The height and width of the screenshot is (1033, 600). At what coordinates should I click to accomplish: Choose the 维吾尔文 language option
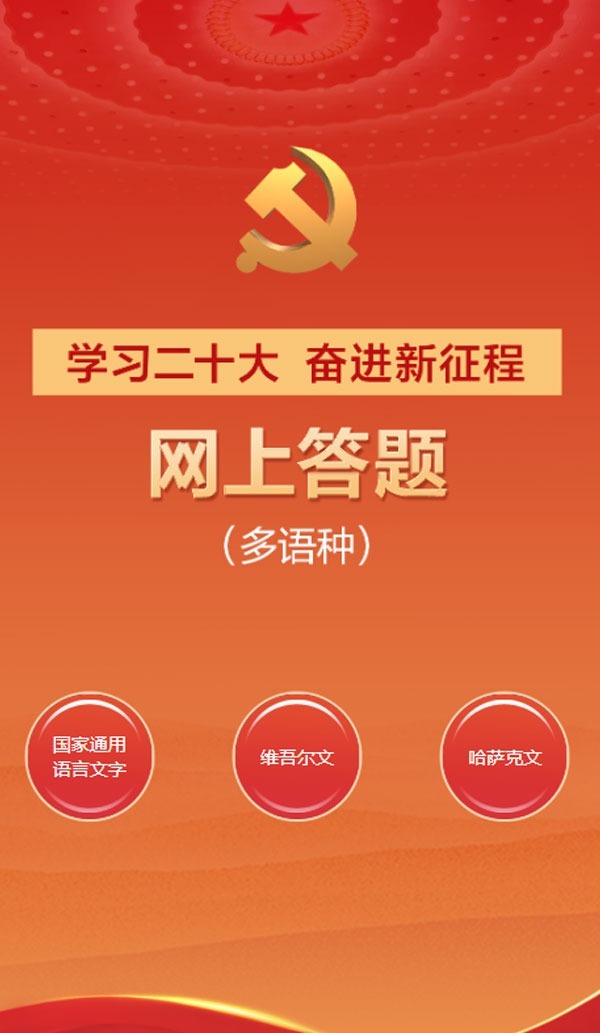297,757
